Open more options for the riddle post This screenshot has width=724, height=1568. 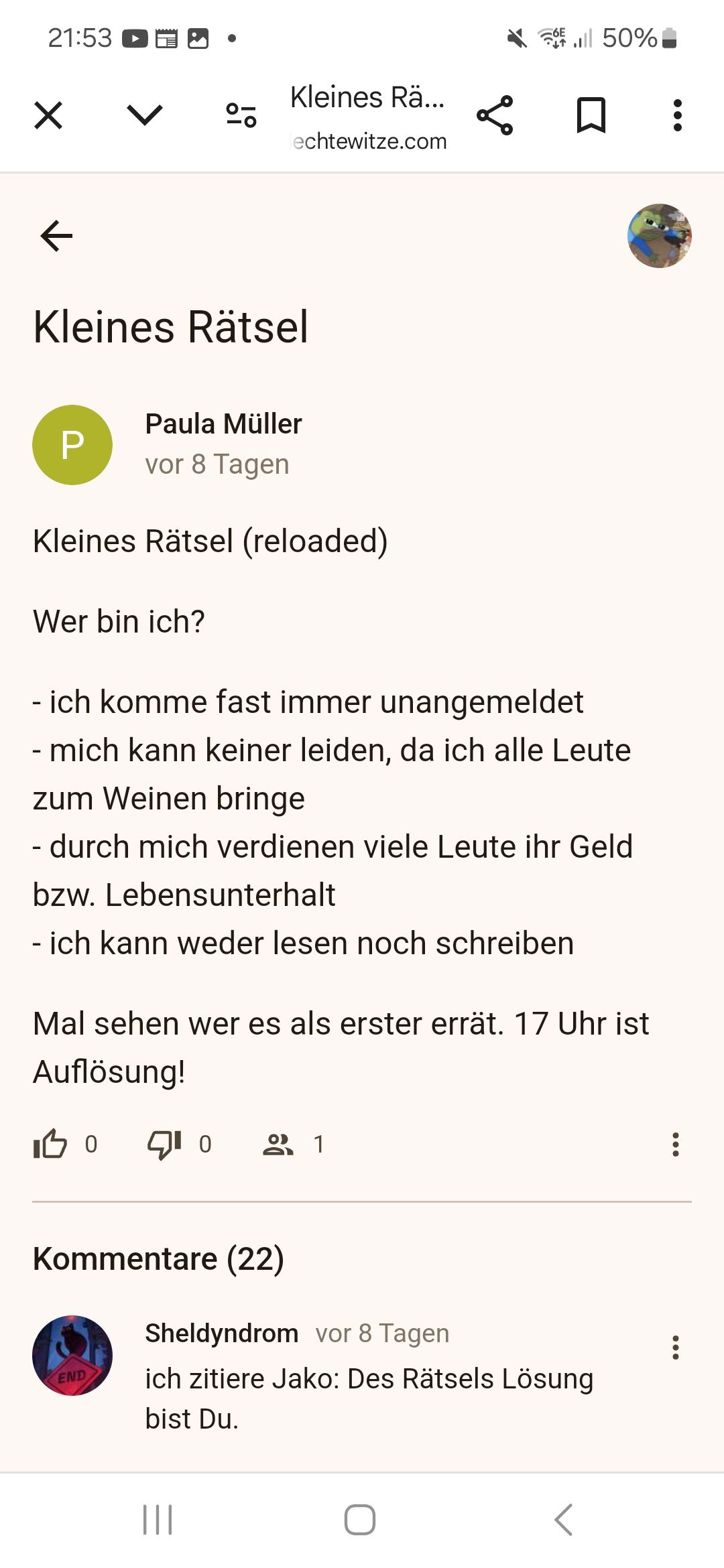(x=676, y=1144)
